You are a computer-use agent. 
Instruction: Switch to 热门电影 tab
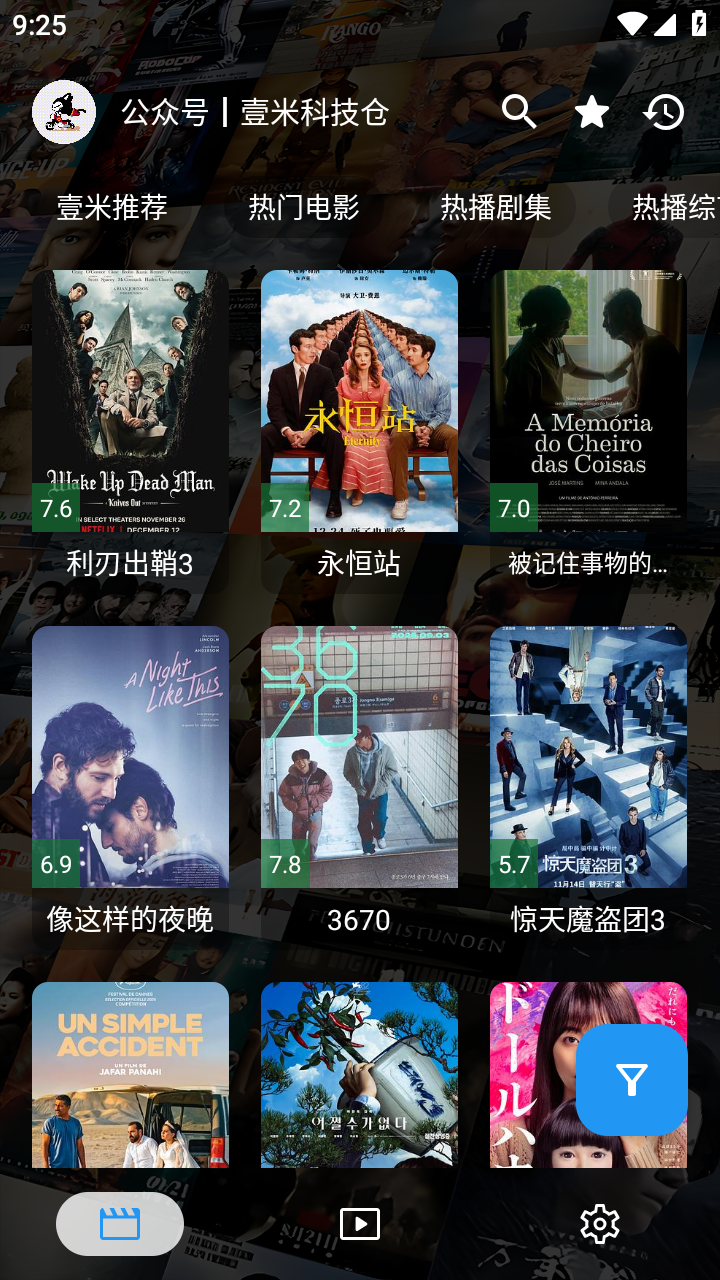[x=304, y=208]
